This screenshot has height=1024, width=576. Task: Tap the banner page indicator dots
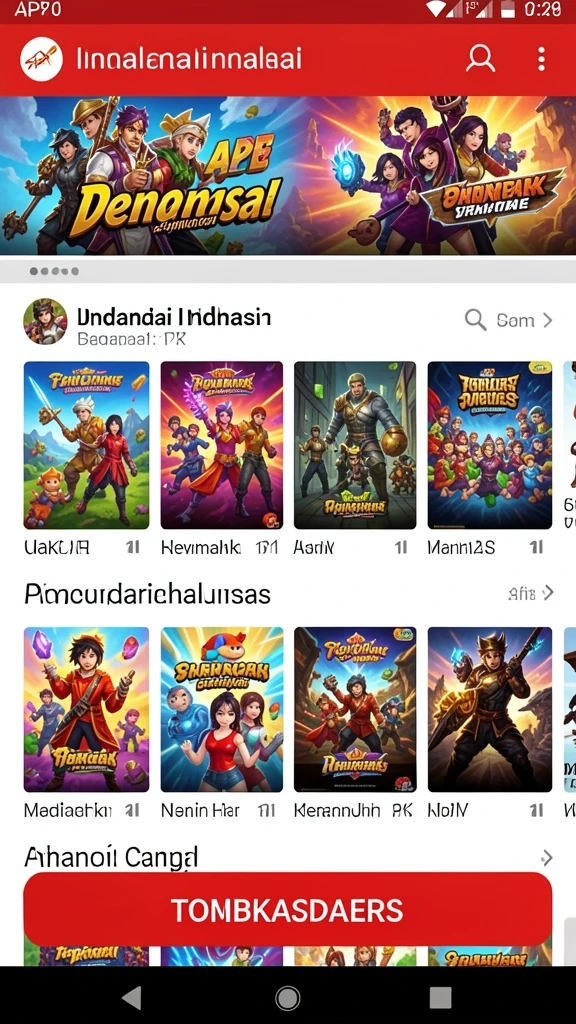coord(55,271)
